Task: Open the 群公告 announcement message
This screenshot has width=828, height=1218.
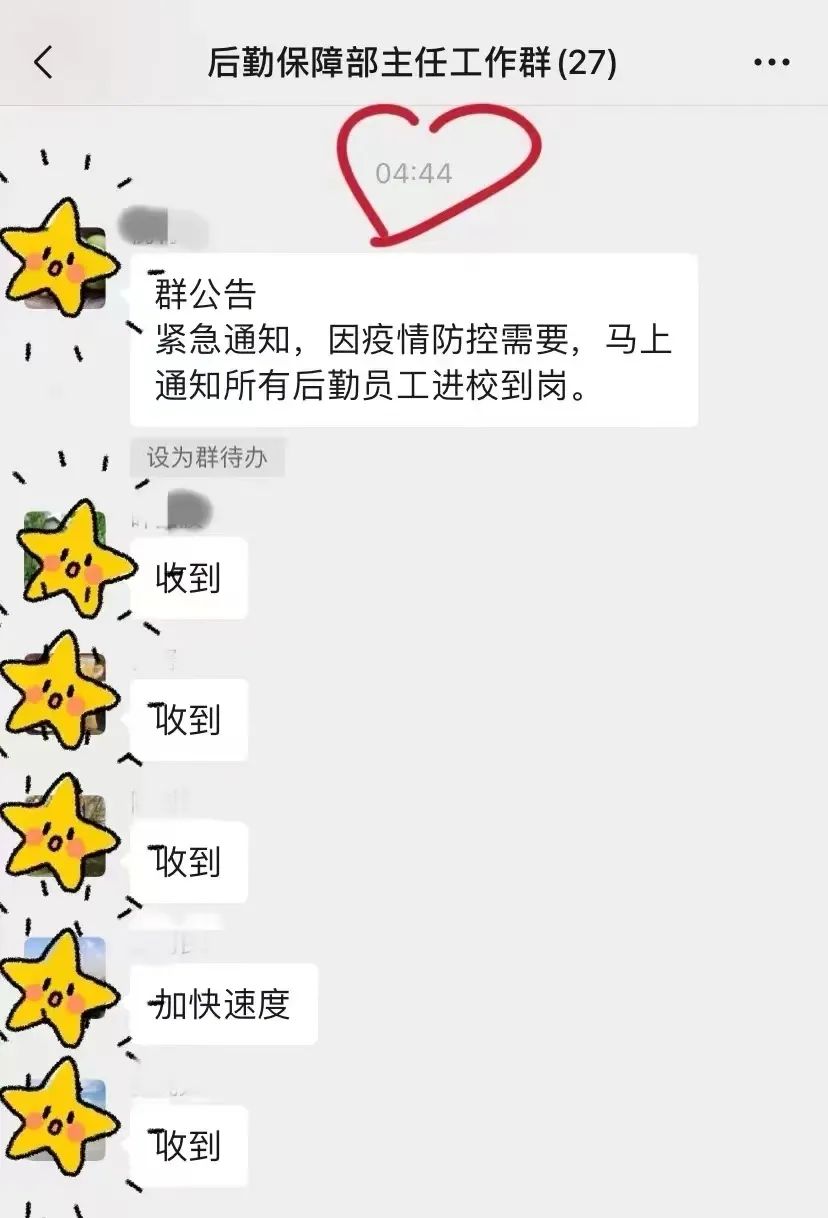Action: 413,340
